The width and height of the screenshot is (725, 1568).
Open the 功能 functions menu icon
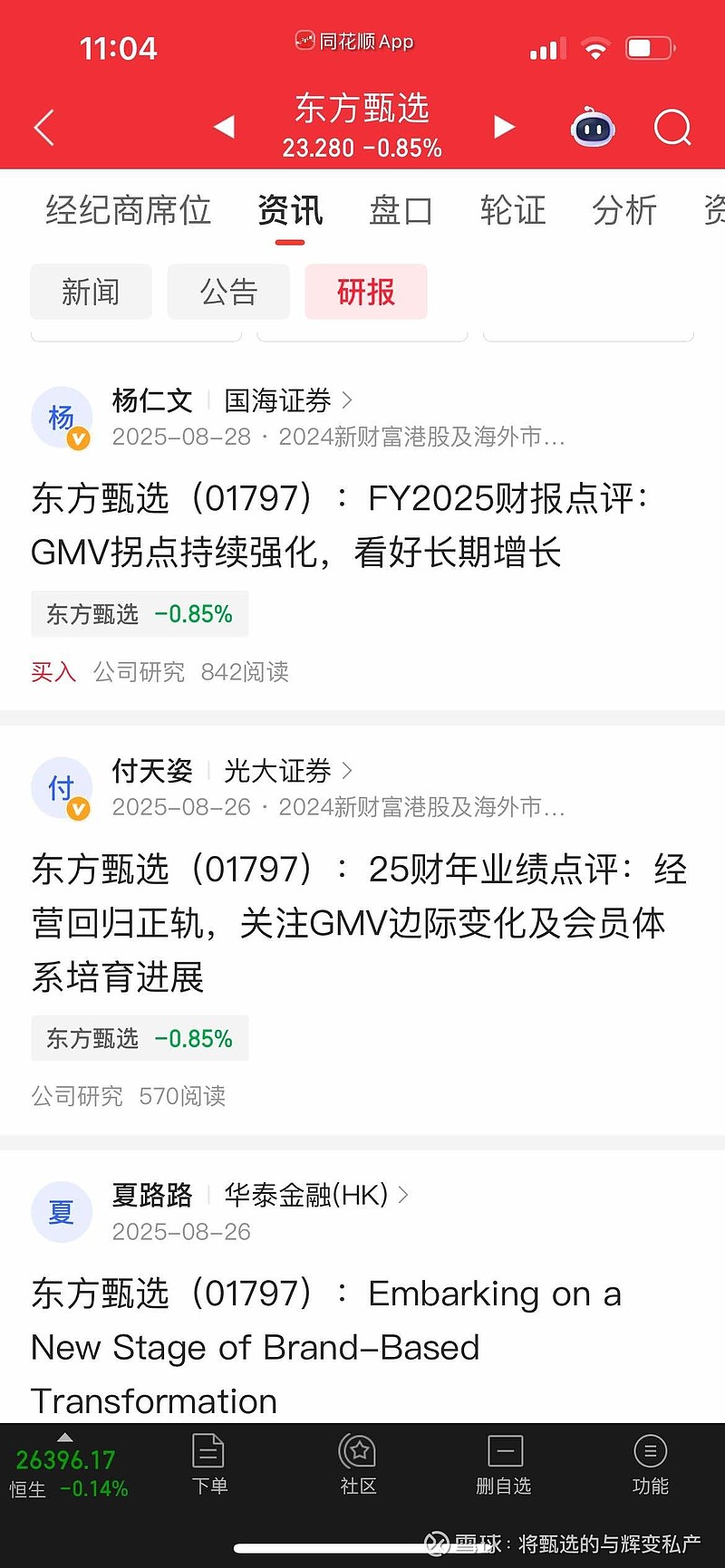pos(650,1466)
